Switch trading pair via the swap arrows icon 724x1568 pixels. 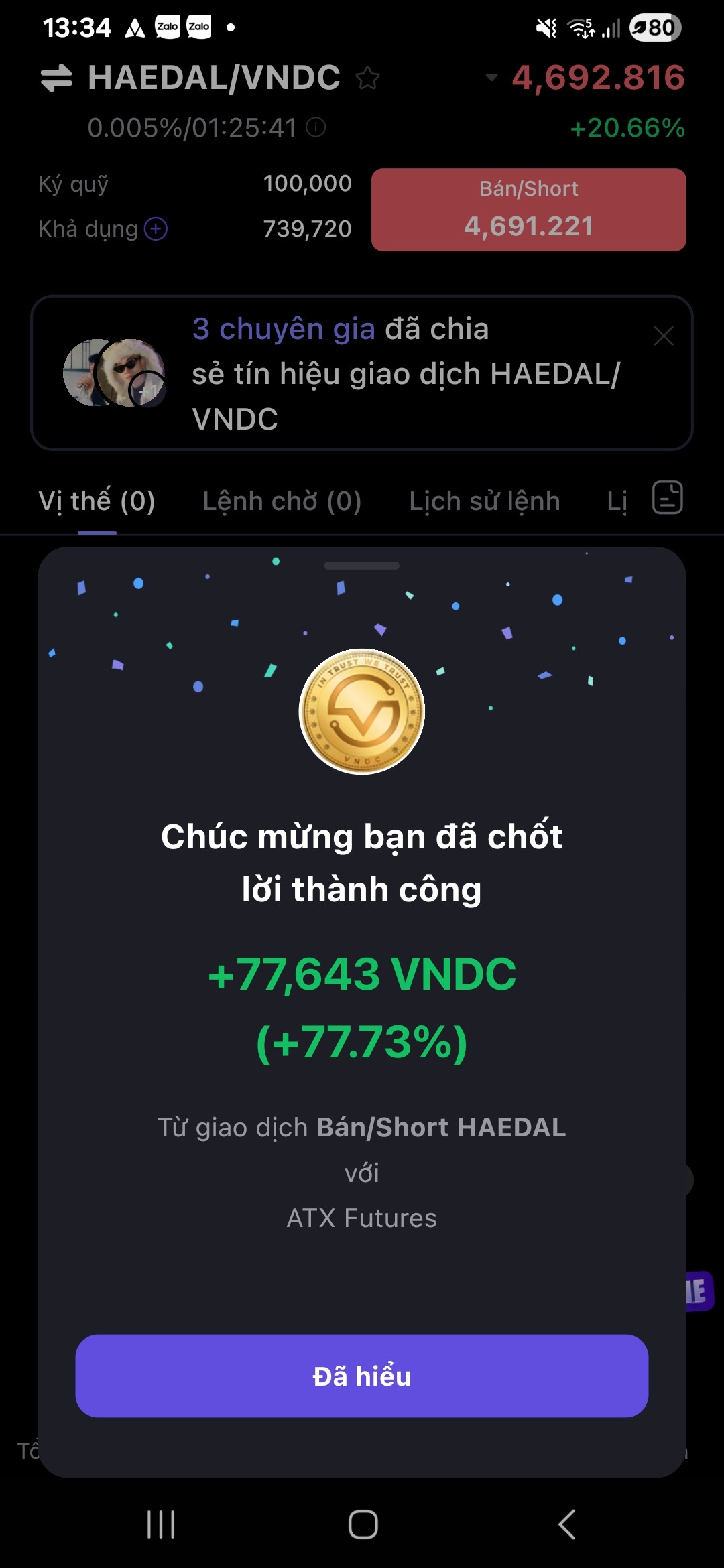point(56,78)
